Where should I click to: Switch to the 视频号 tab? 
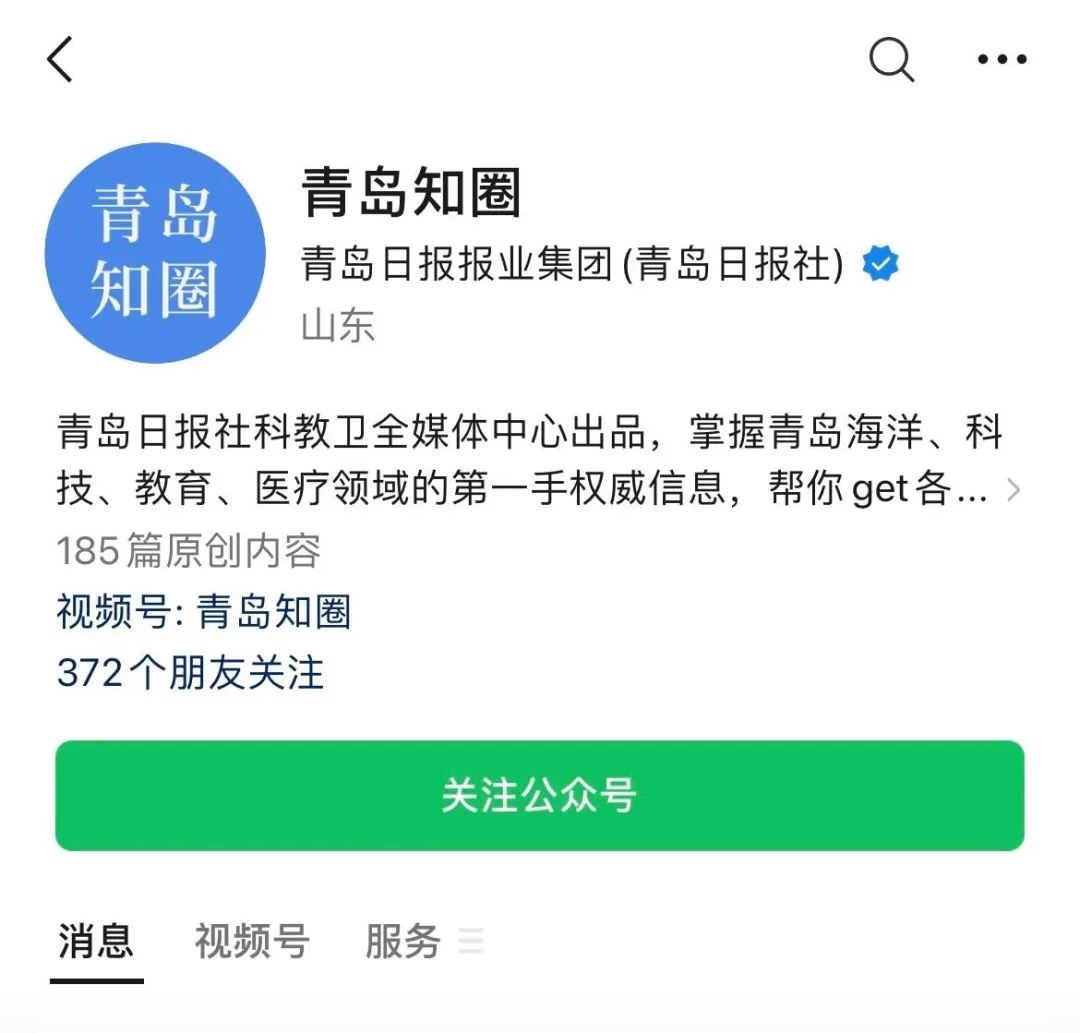pyautogui.click(x=252, y=942)
